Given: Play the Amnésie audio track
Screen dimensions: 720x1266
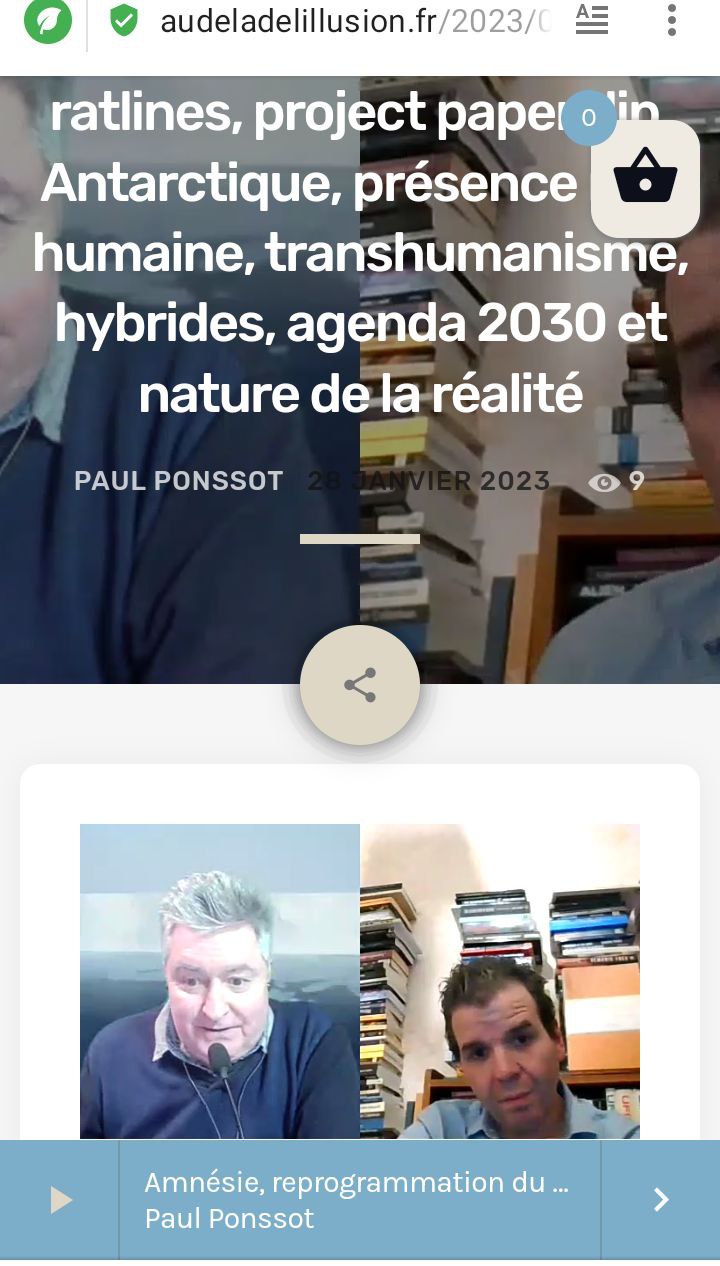Looking at the screenshot, I should (x=61, y=1200).
